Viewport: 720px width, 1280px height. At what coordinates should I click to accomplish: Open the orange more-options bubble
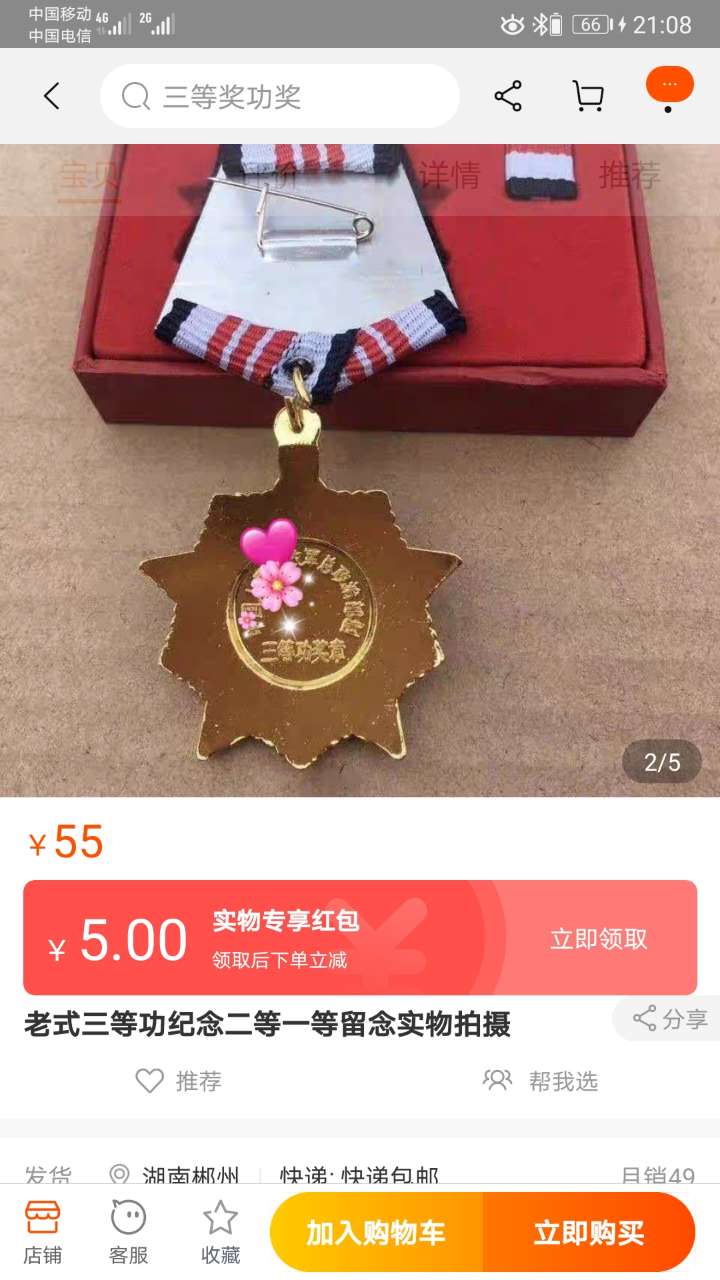tap(669, 87)
